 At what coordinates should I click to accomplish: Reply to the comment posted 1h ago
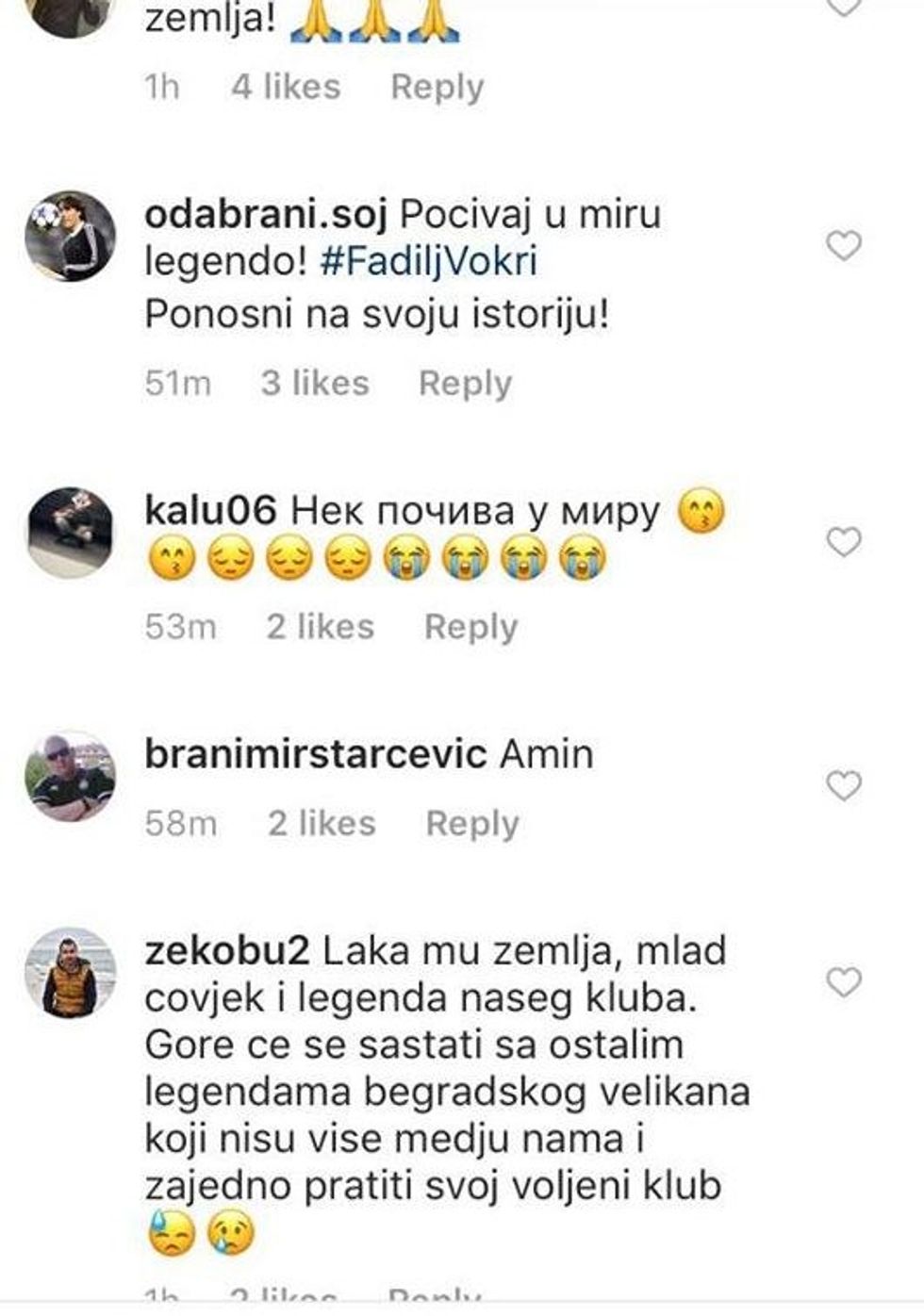click(x=437, y=87)
